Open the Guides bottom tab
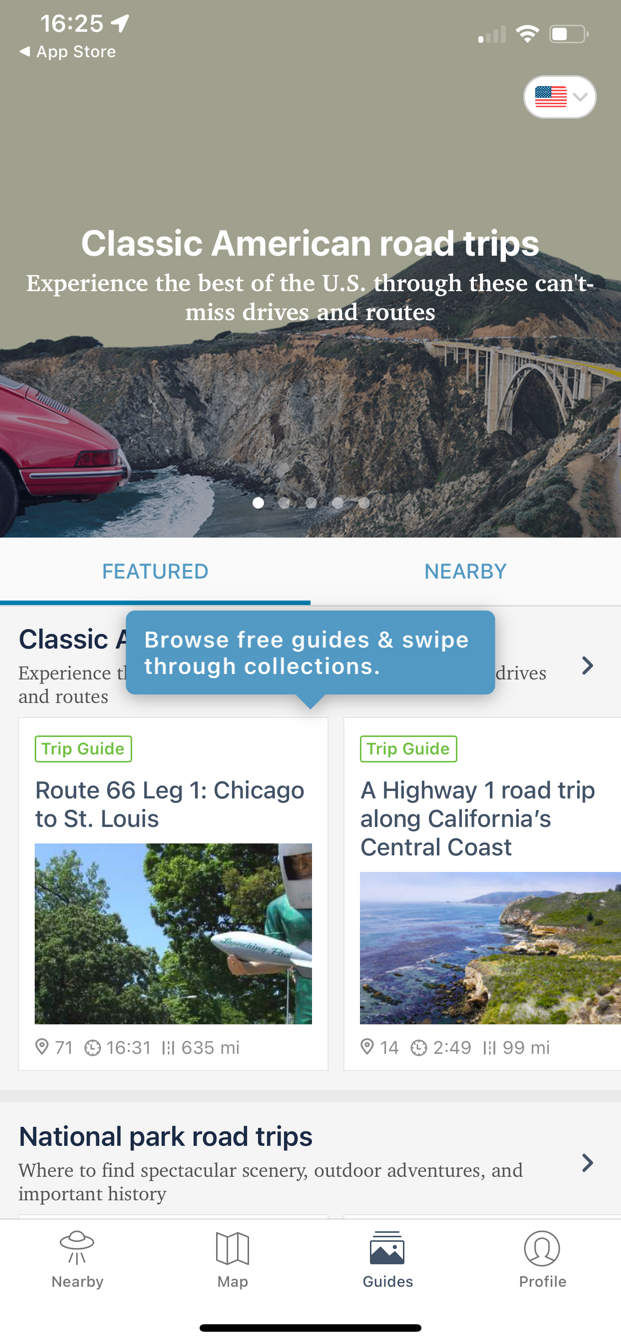This screenshot has width=621, height=1344. pos(387,1260)
